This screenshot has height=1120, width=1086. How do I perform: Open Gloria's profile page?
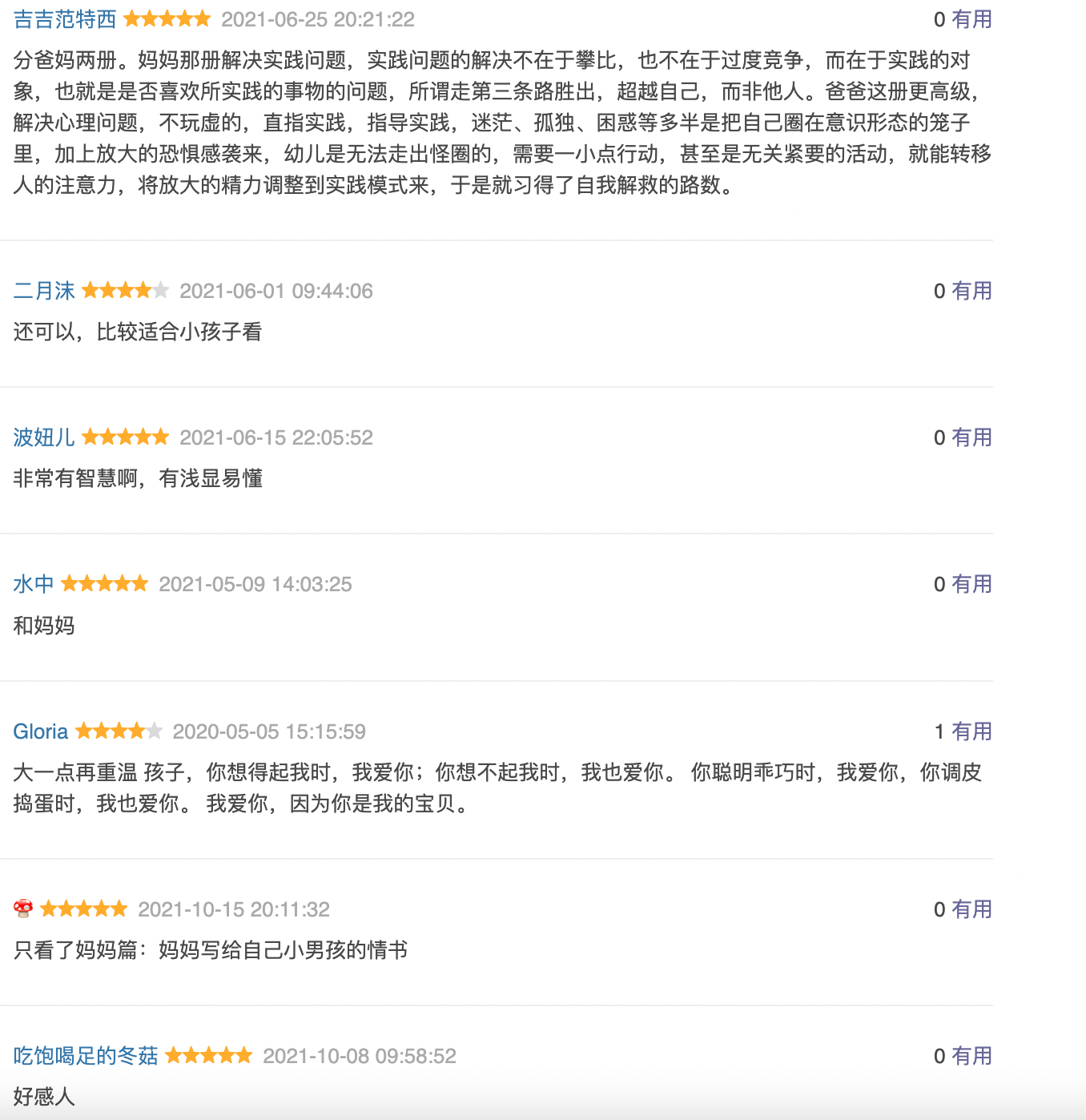(41, 731)
